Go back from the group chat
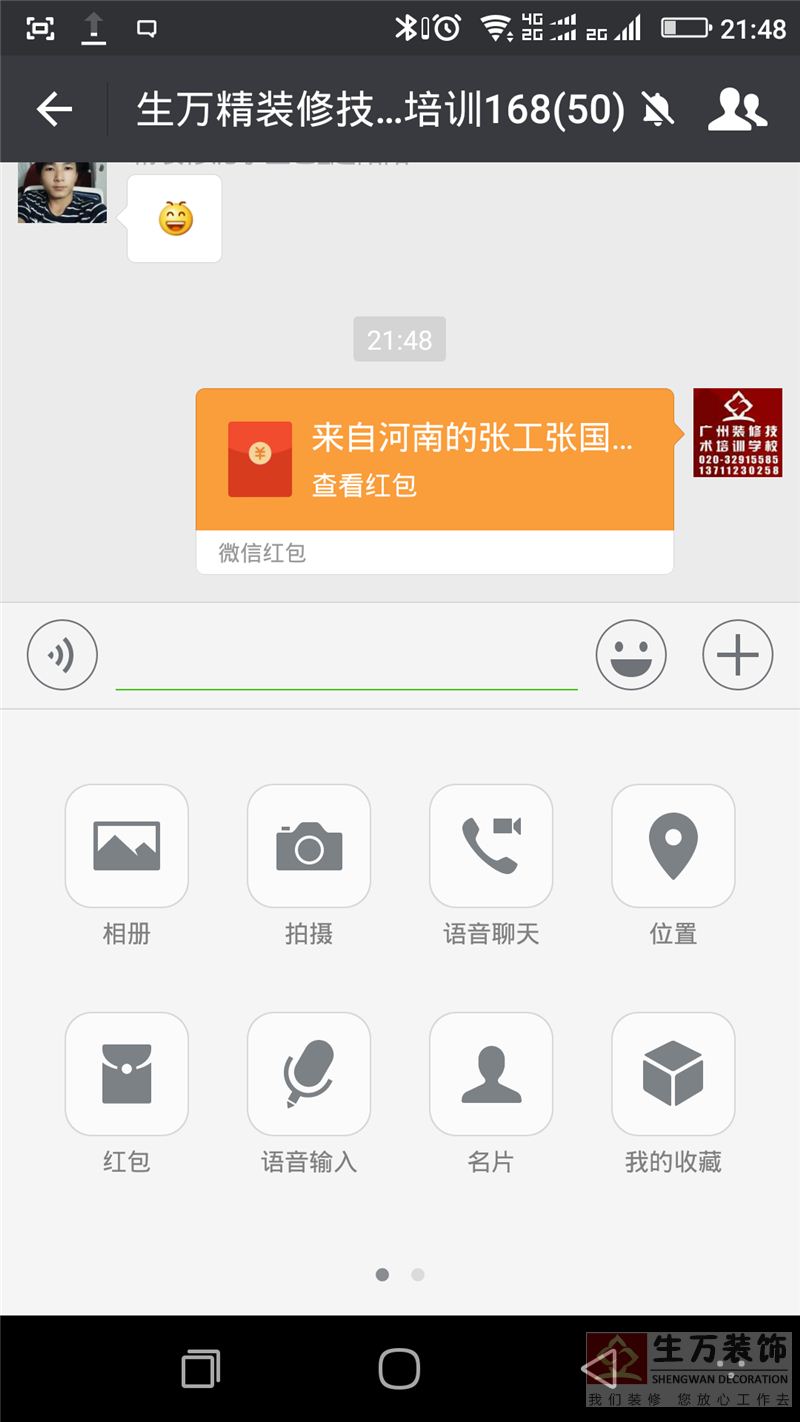Image resolution: width=800 pixels, height=1422 pixels. pyautogui.click(x=54, y=110)
